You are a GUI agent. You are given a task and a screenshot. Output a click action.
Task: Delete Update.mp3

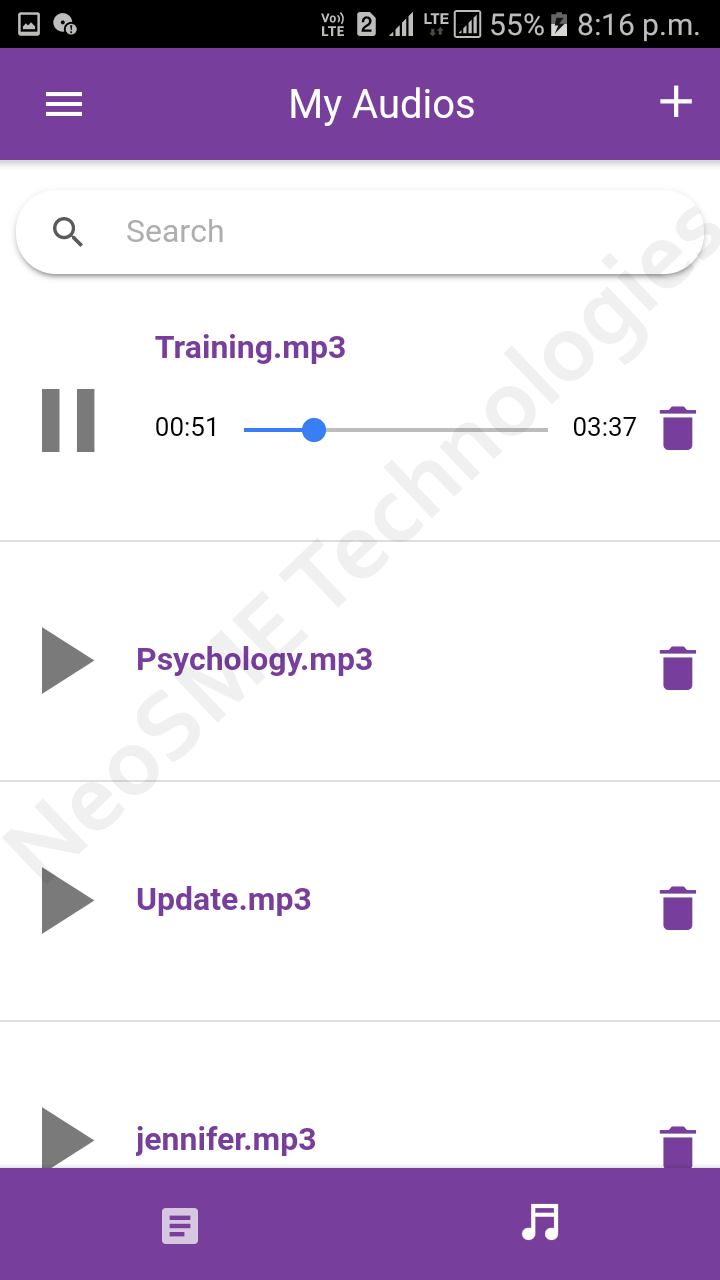pos(677,908)
